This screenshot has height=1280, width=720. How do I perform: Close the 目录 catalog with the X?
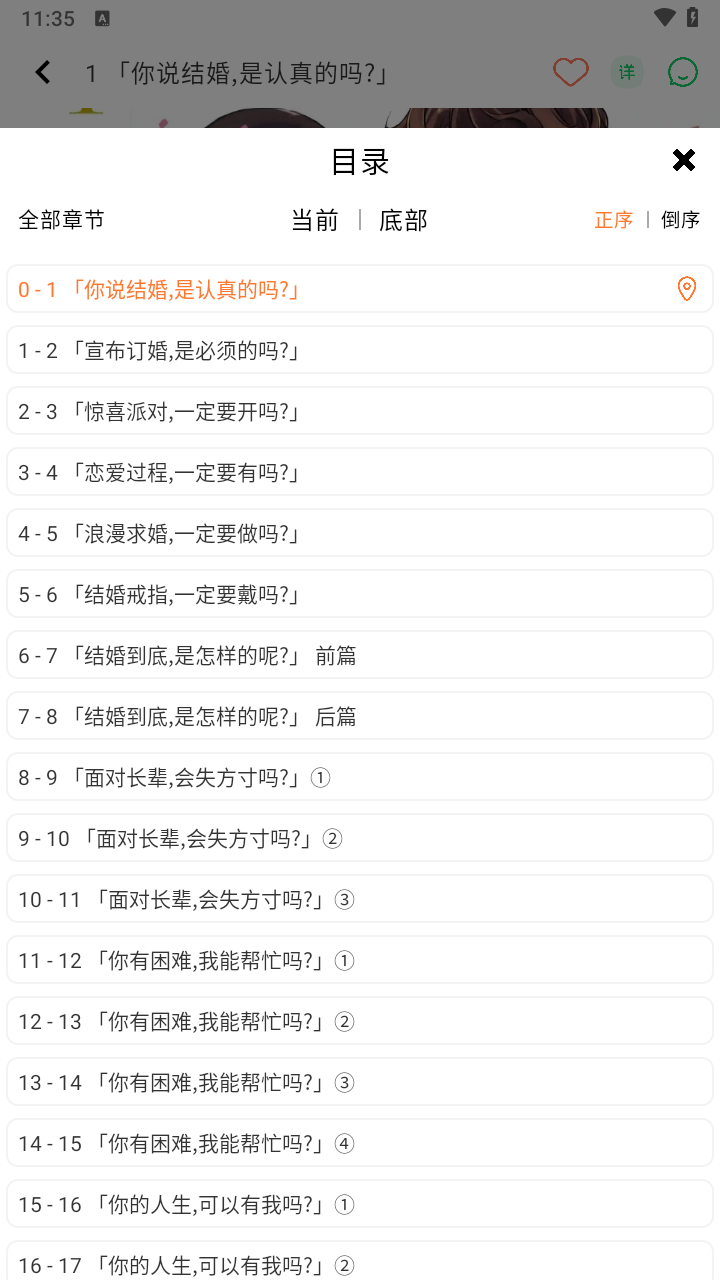pos(684,160)
